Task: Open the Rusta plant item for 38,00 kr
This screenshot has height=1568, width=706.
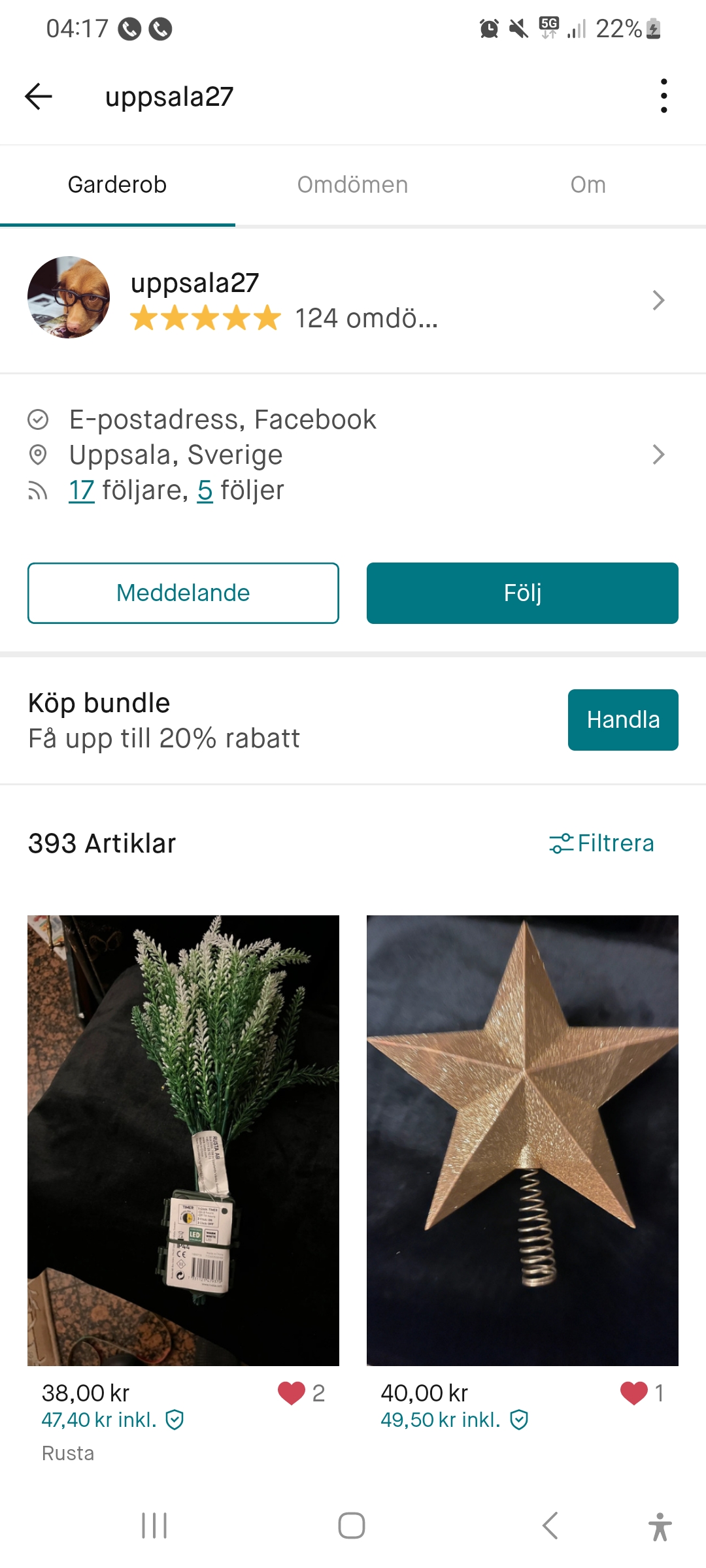Action: coord(183,1140)
